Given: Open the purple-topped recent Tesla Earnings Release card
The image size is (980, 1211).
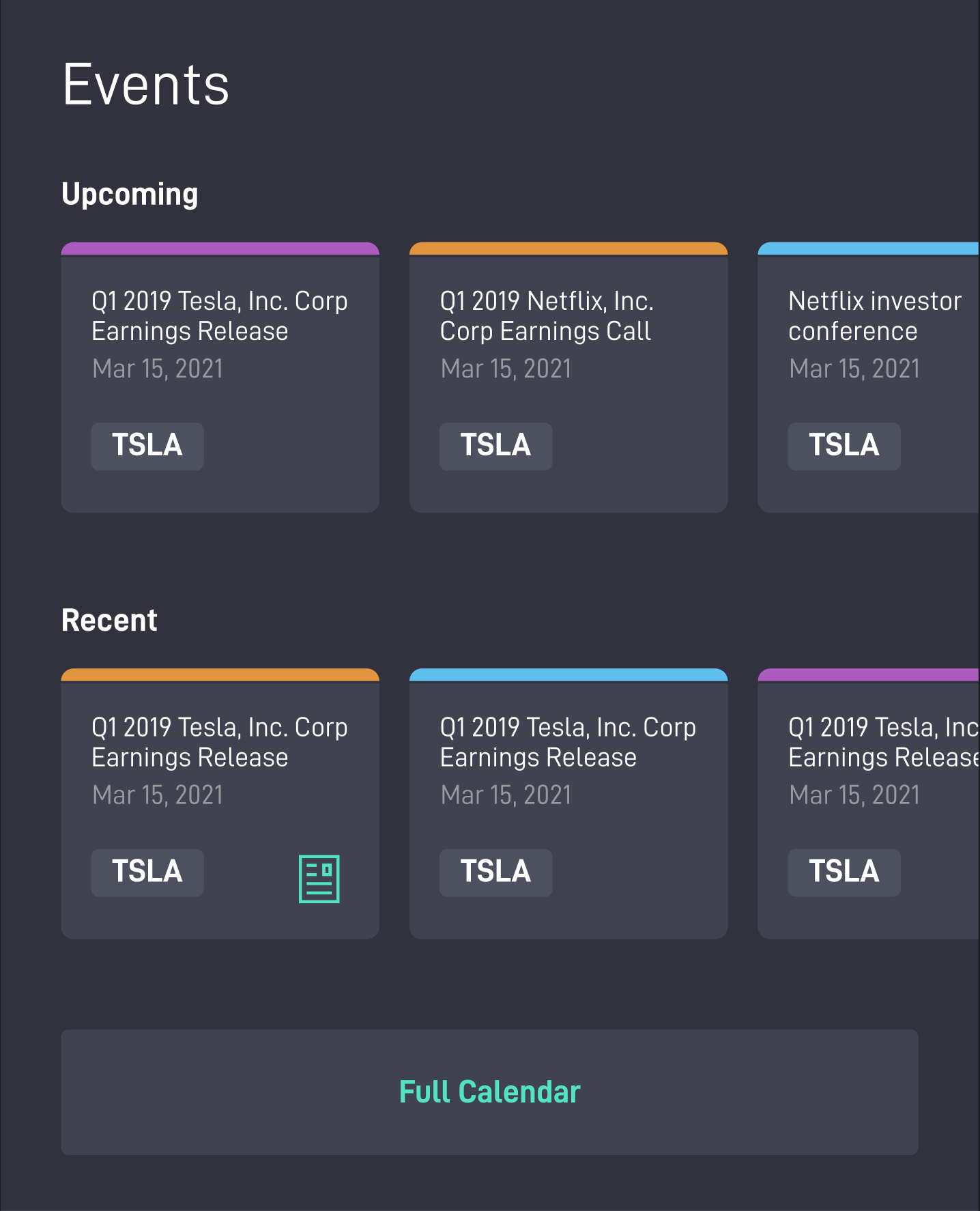Looking at the screenshot, I should (x=868, y=768).
